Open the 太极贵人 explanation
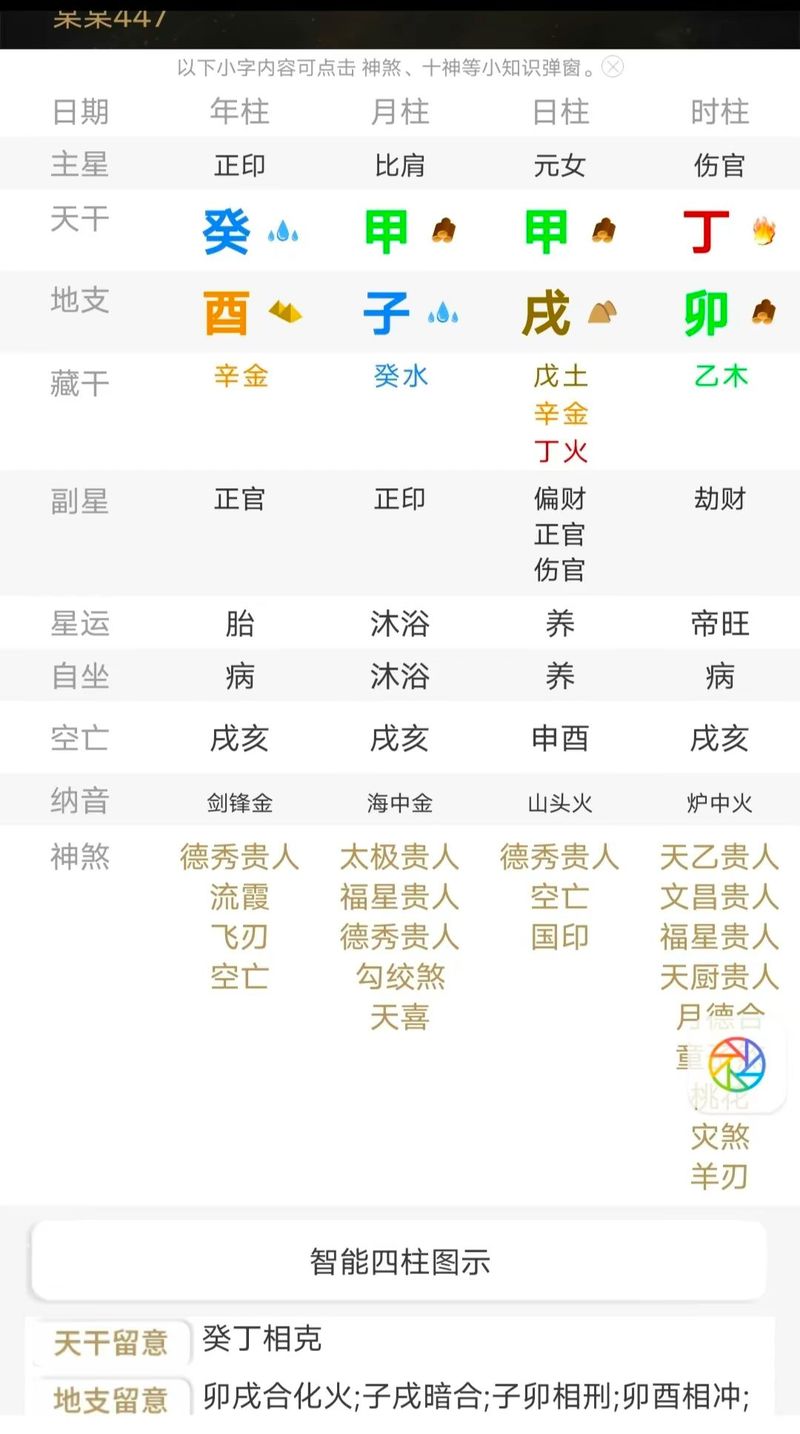 click(x=400, y=857)
